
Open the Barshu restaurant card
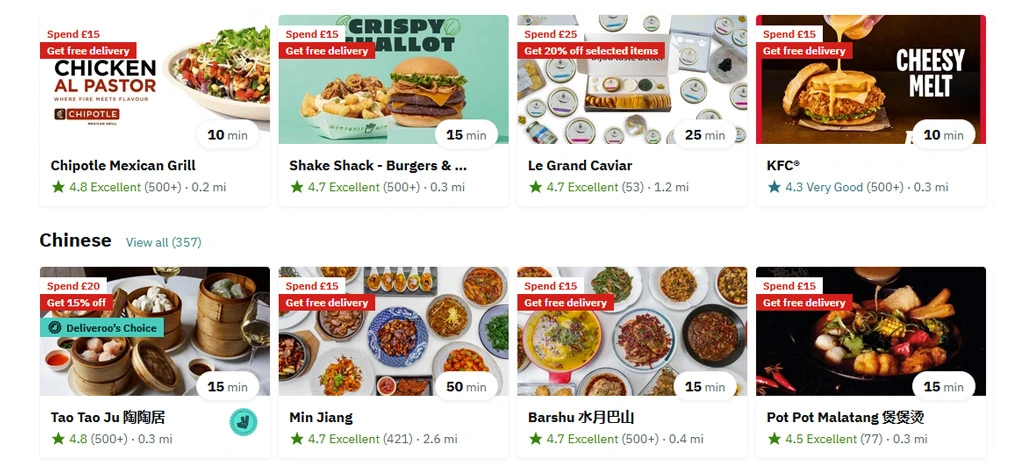(x=631, y=360)
